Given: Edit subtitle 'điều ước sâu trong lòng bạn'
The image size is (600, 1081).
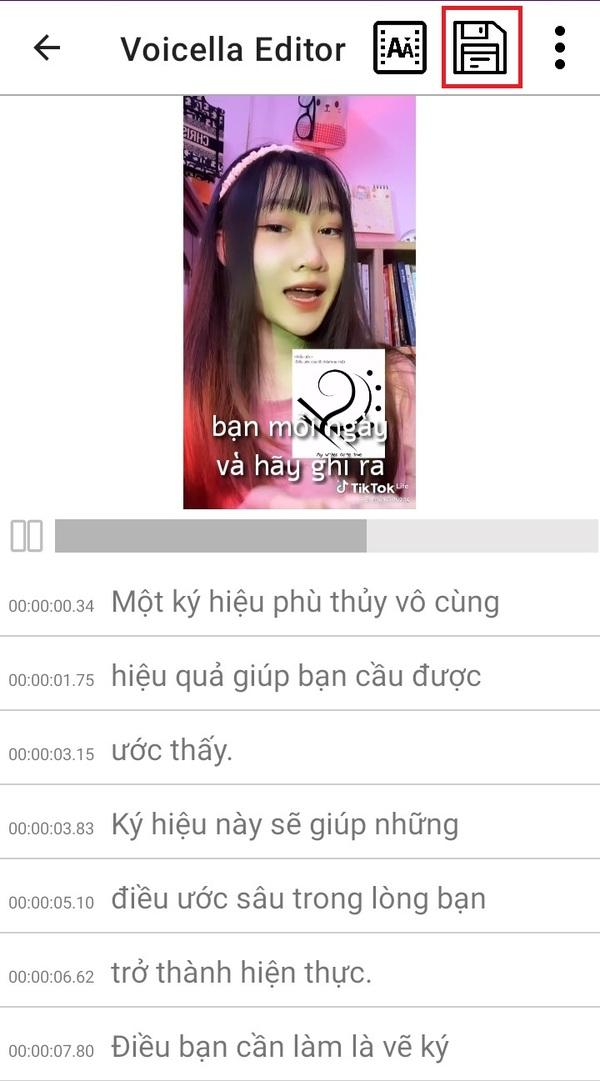Looking at the screenshot, I should 298,899.
